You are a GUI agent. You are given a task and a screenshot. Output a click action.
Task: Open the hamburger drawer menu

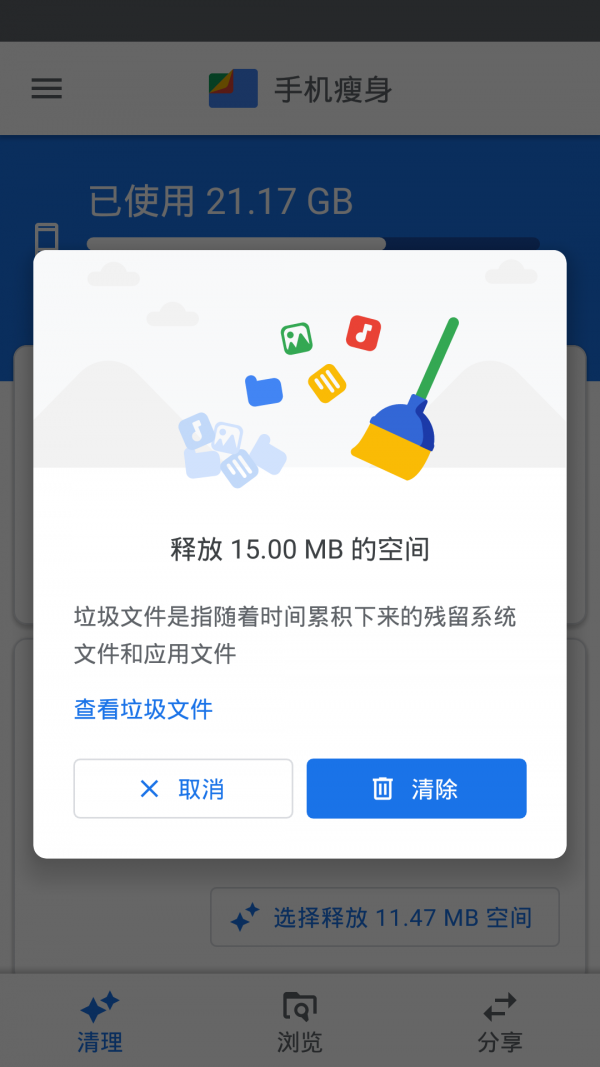47,89
